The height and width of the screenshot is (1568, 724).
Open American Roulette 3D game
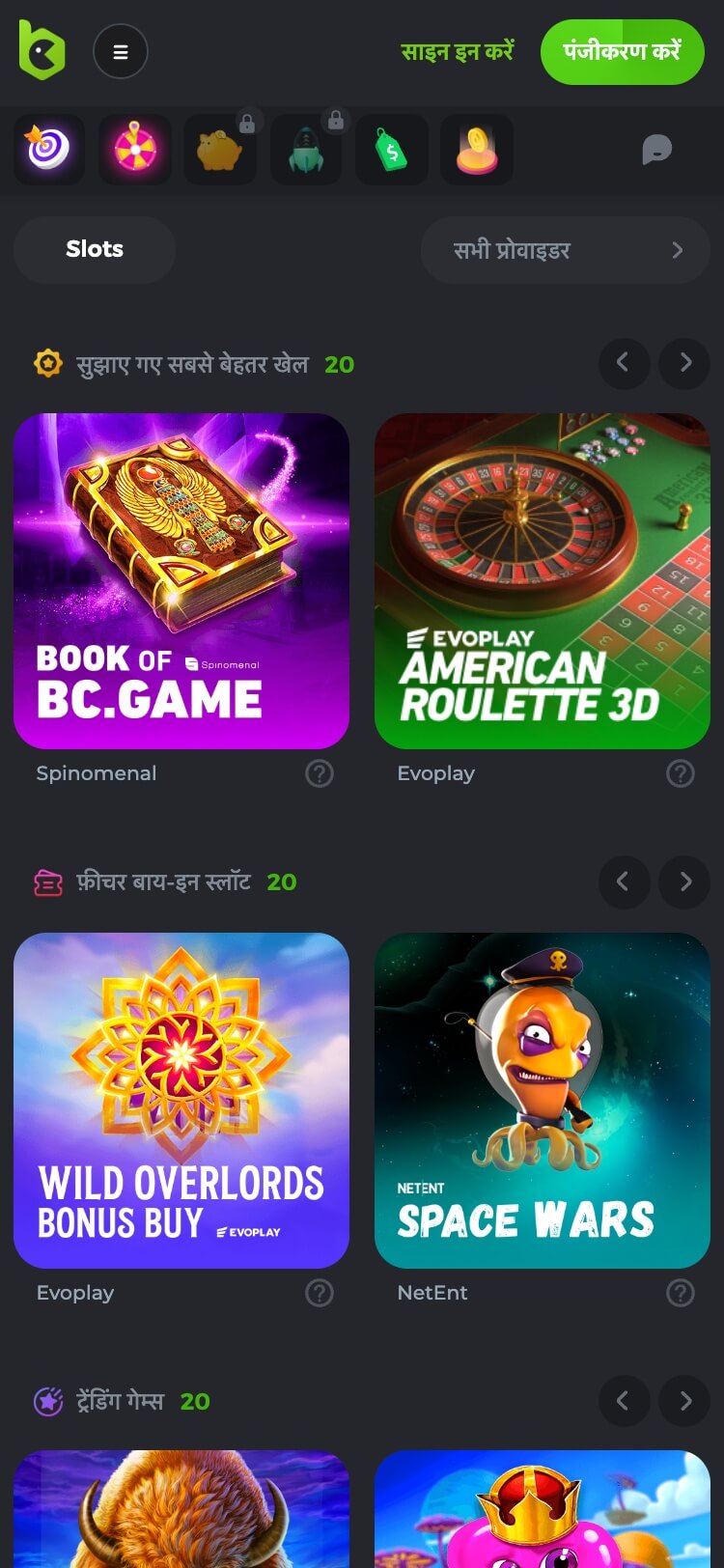542,580
